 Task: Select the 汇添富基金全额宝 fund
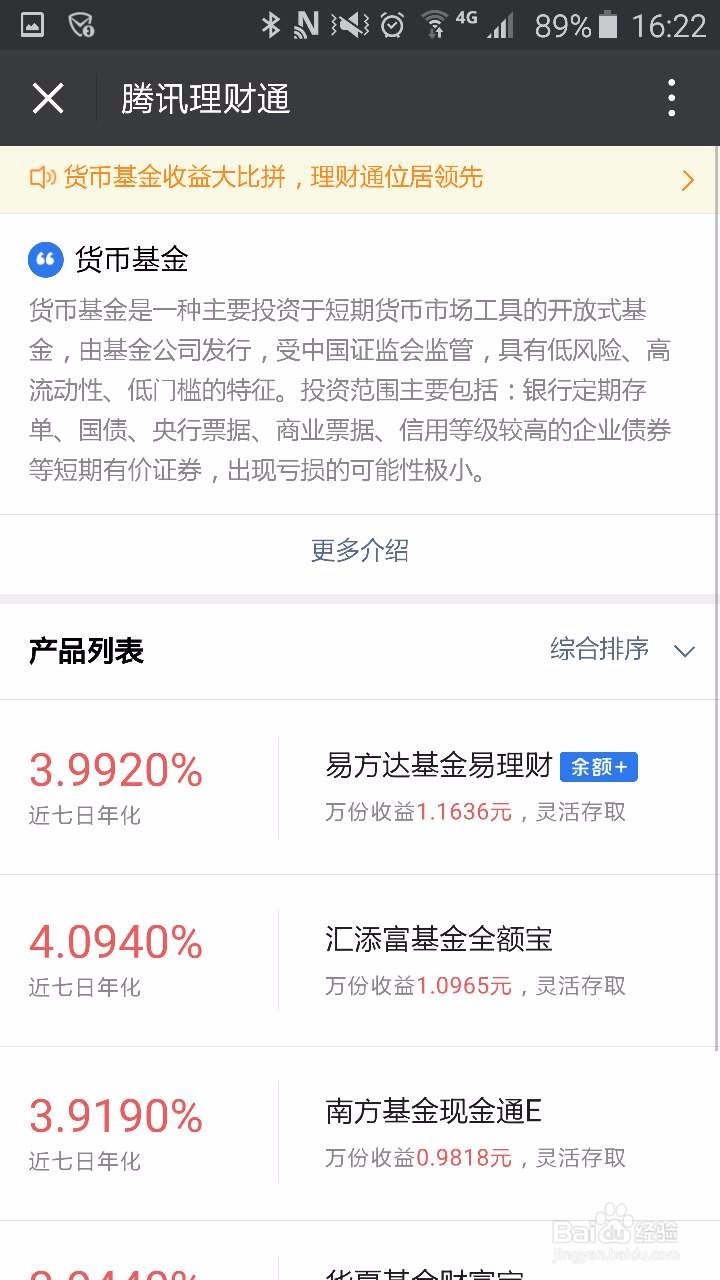click(440, 938)
